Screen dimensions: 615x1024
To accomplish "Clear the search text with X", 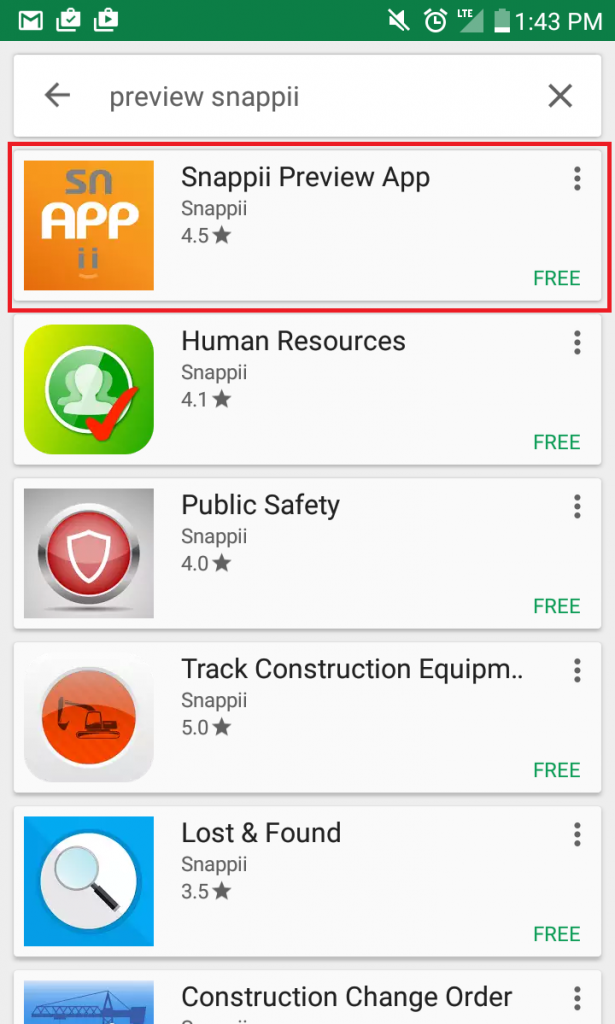I will click(560, 96).
